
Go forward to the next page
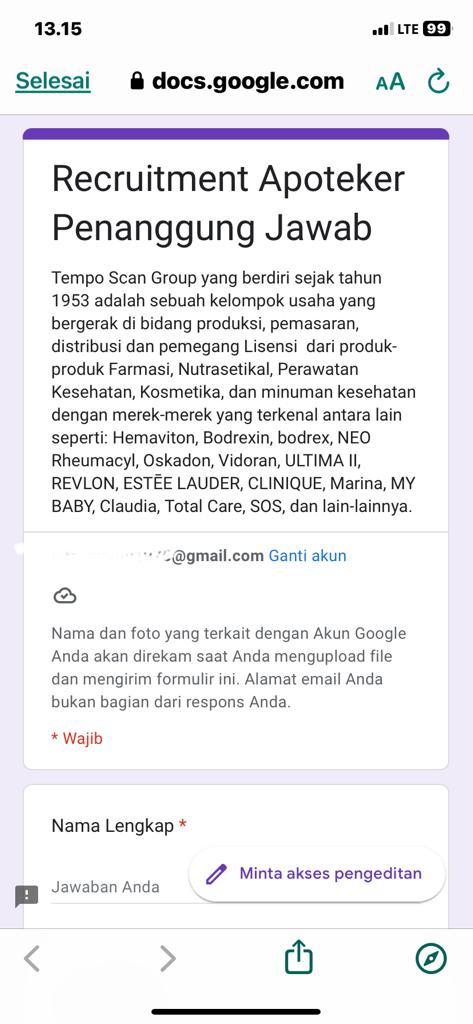[168, 959]
